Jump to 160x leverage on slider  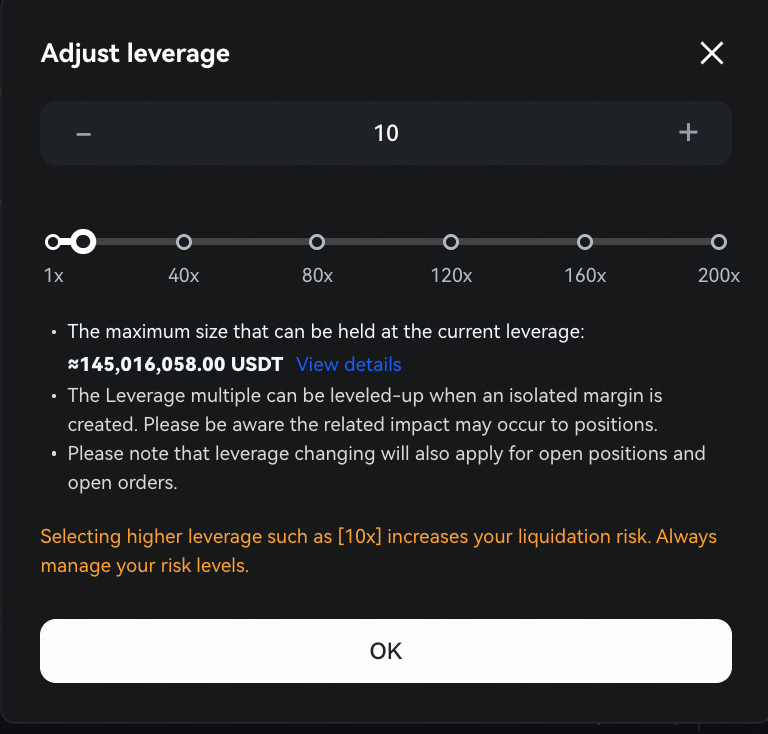585,242
